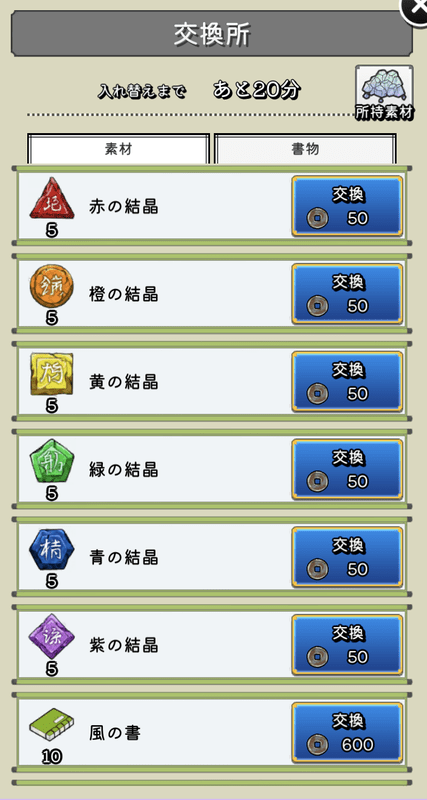Exchange 50 coins for 紫の結晶
The height and width of the screenshot is (800, 427).
pos(347,645)
